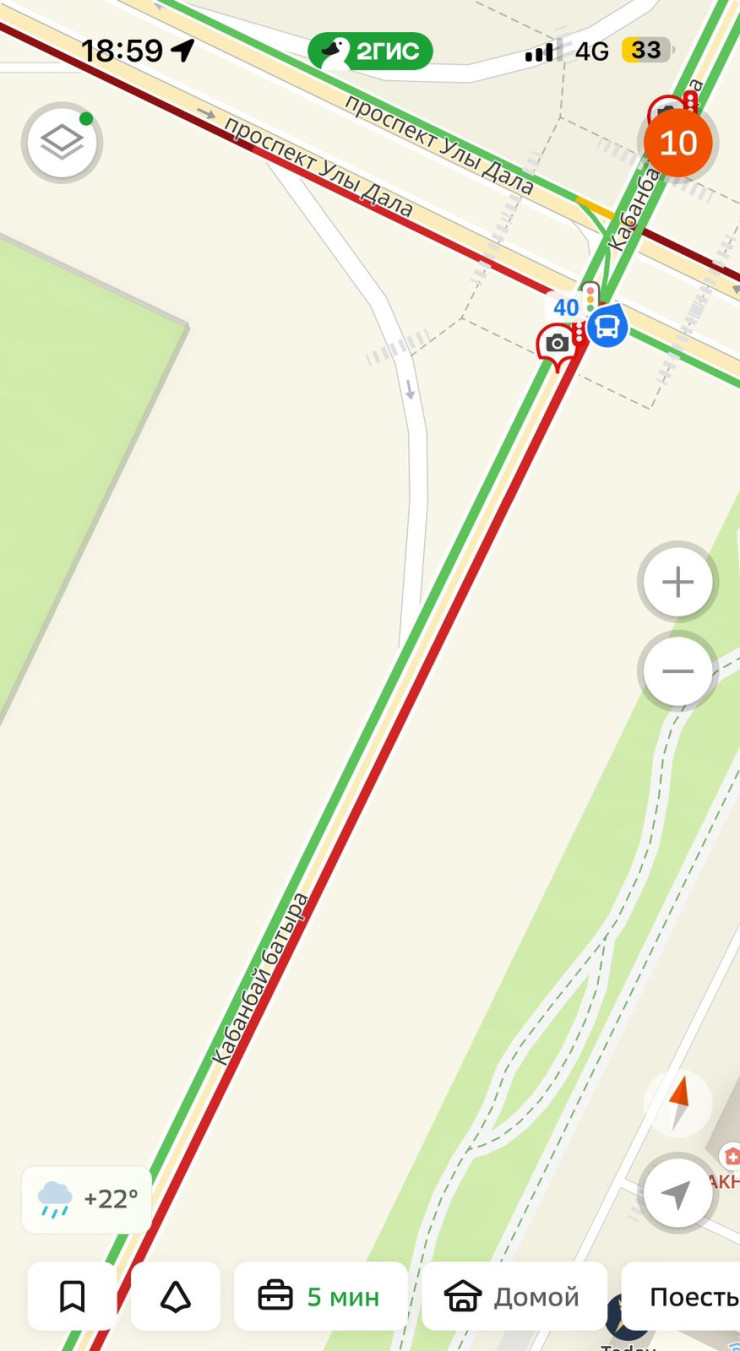Select the Поесть category chip

pyautogui.click(x=690, y=1297)
